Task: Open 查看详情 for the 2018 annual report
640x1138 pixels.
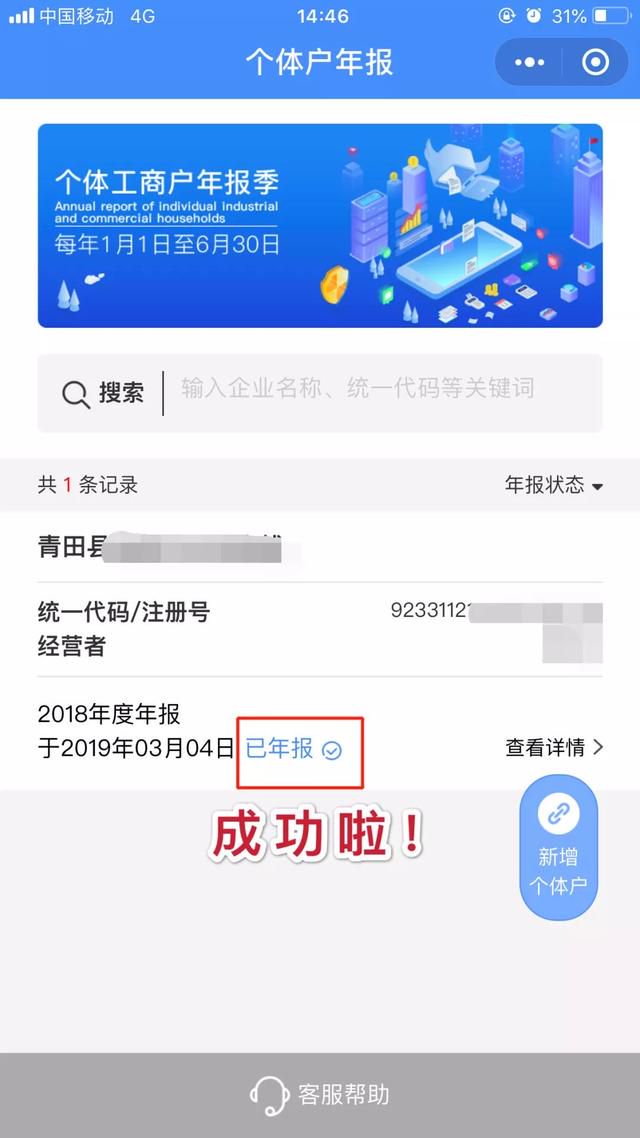Action: tap(554, 747)
